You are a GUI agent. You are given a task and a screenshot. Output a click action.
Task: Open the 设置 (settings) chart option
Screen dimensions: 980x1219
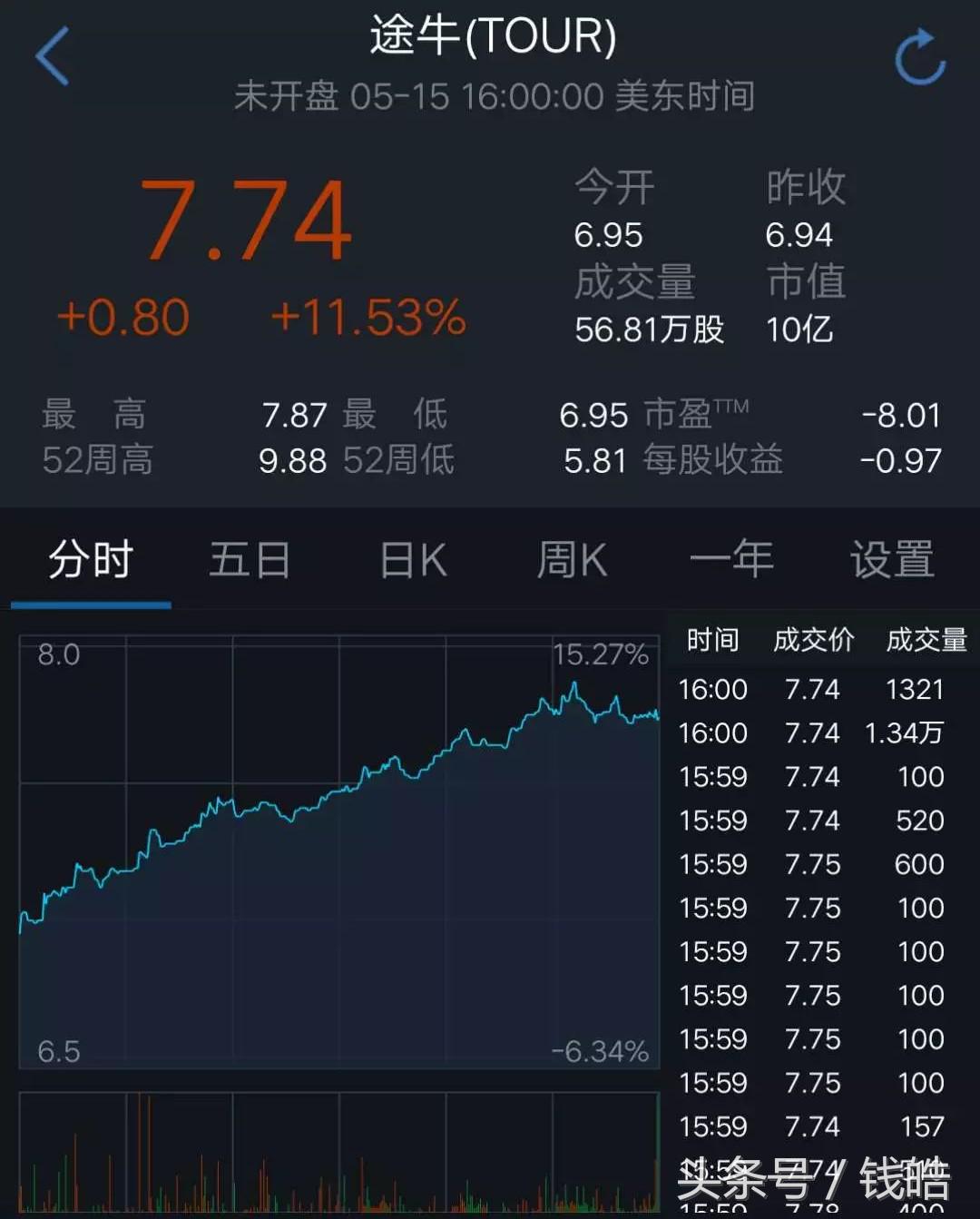891,560
